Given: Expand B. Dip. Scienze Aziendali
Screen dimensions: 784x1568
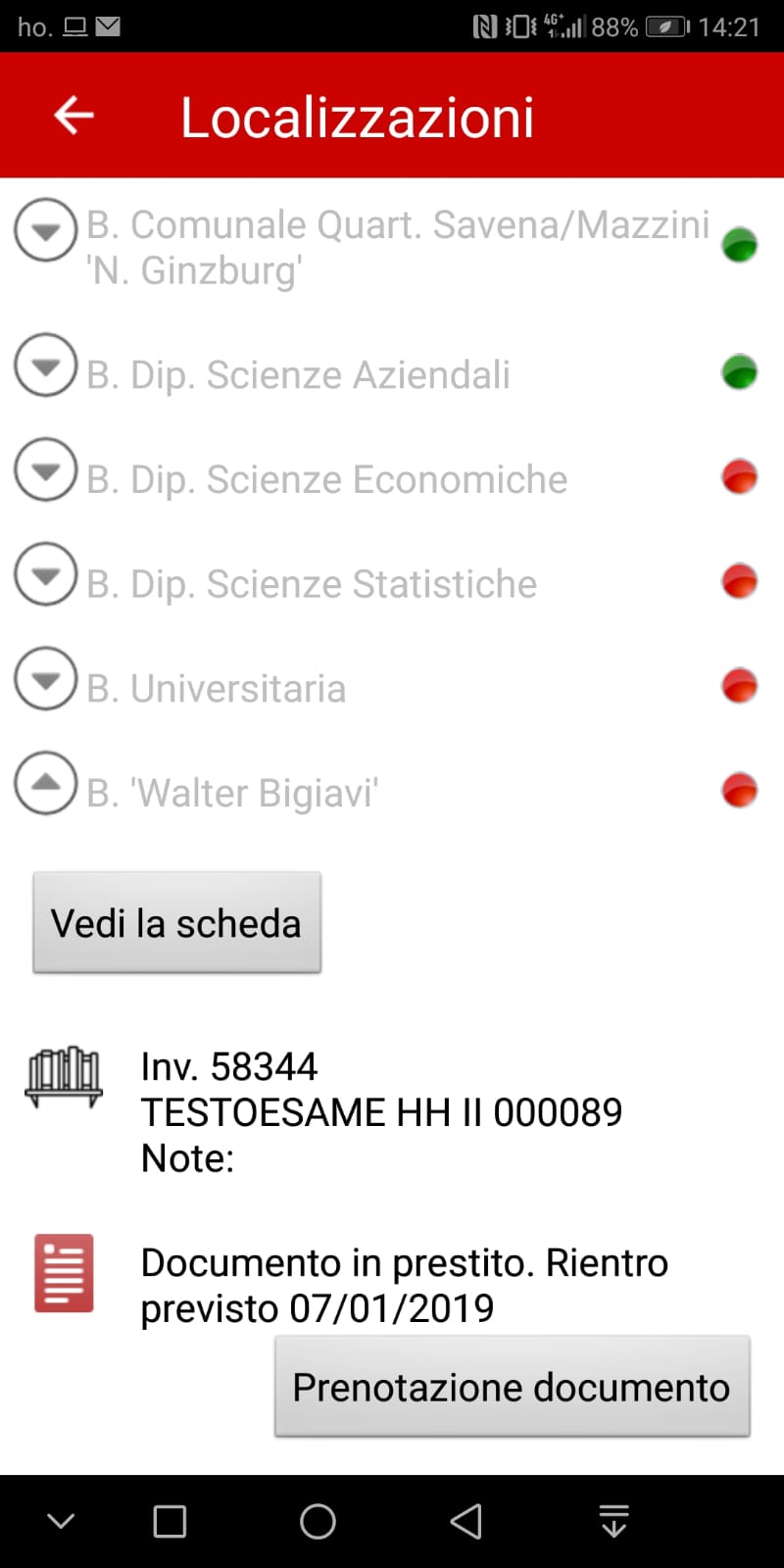Looking at the screenshot, I should click(45, 366).
